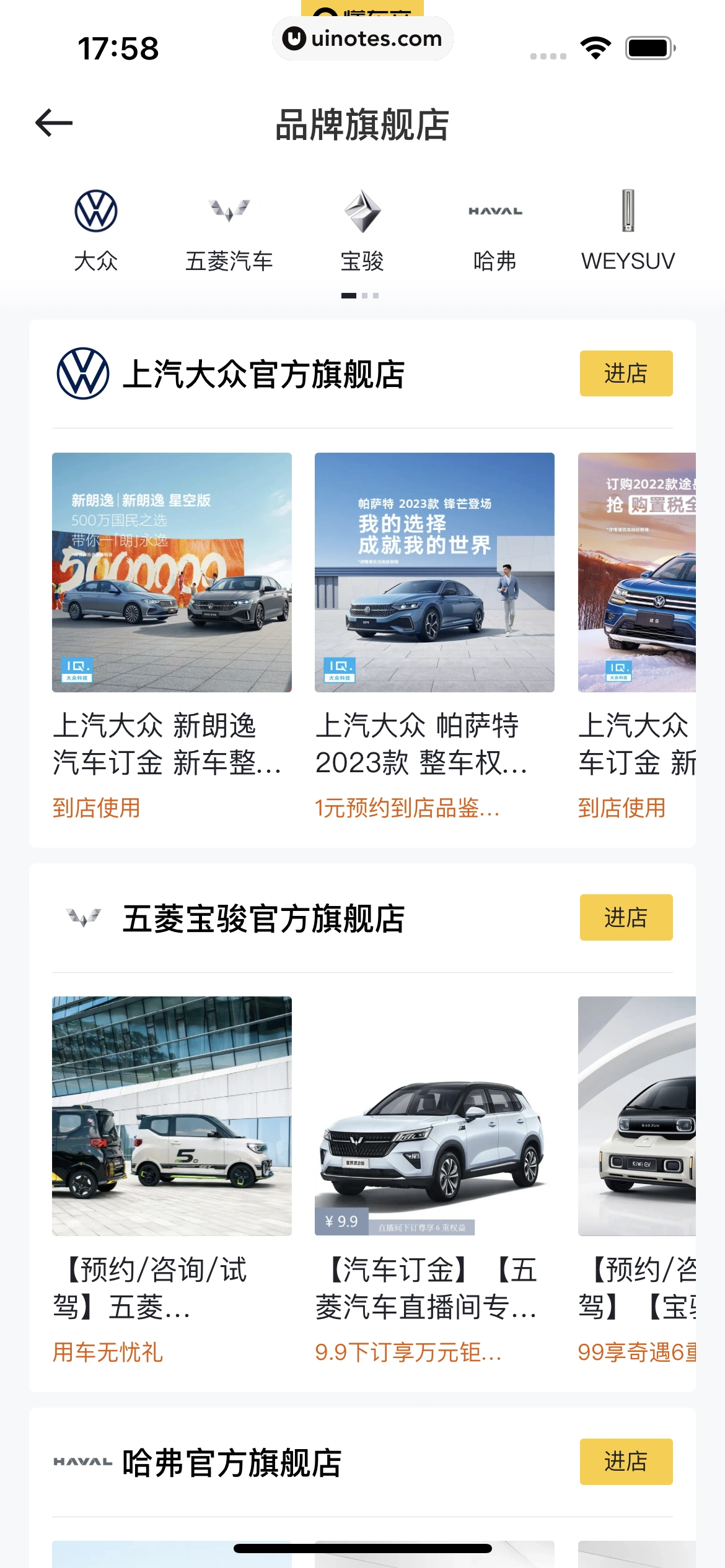The width and height of the screenshot is (725, 1568).
Task: Select the 宝骏 brand
Action: (362, 230)
